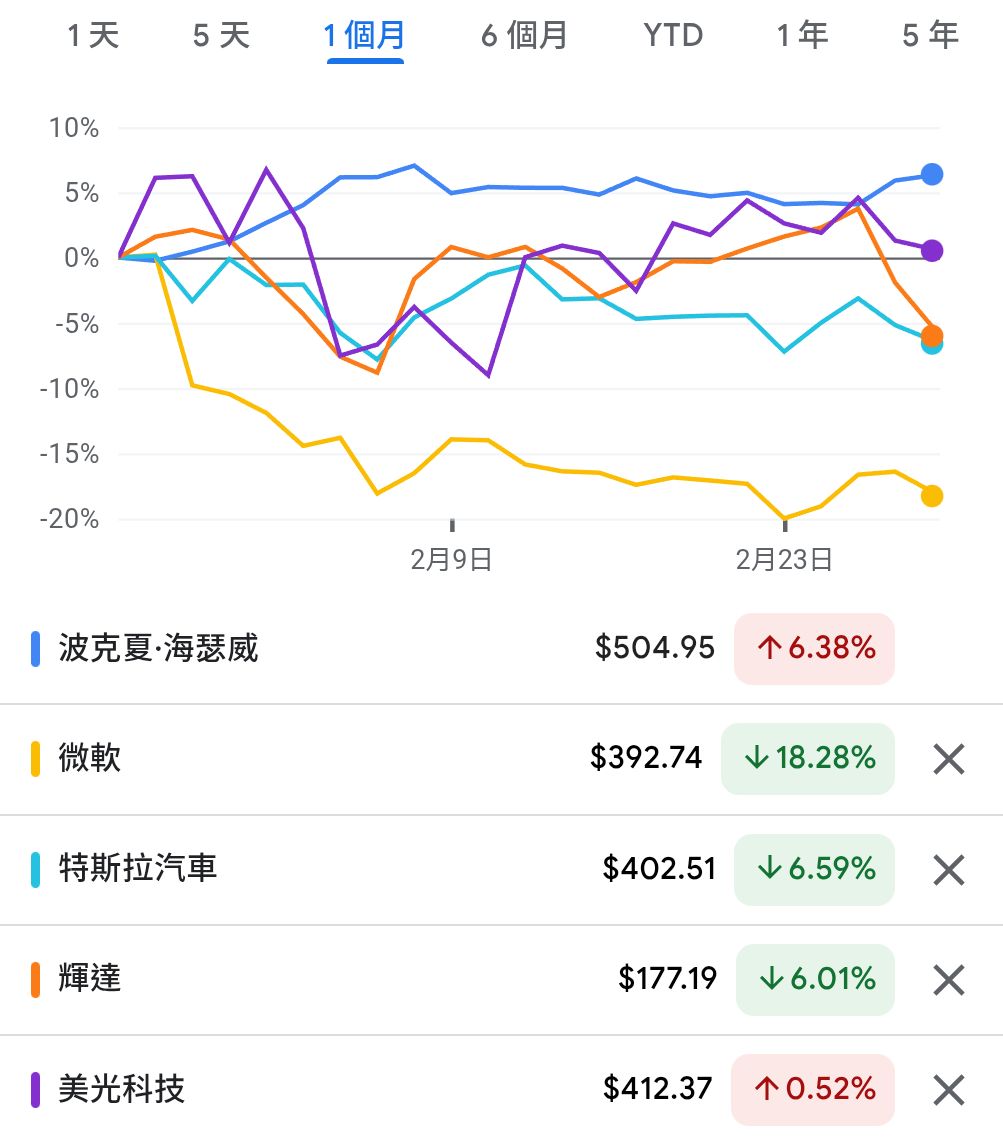Click the purple endpoint dot on the chart
Image resolution: width=1003 pixels, height=1142 pixels.
(x=932, y=248)
